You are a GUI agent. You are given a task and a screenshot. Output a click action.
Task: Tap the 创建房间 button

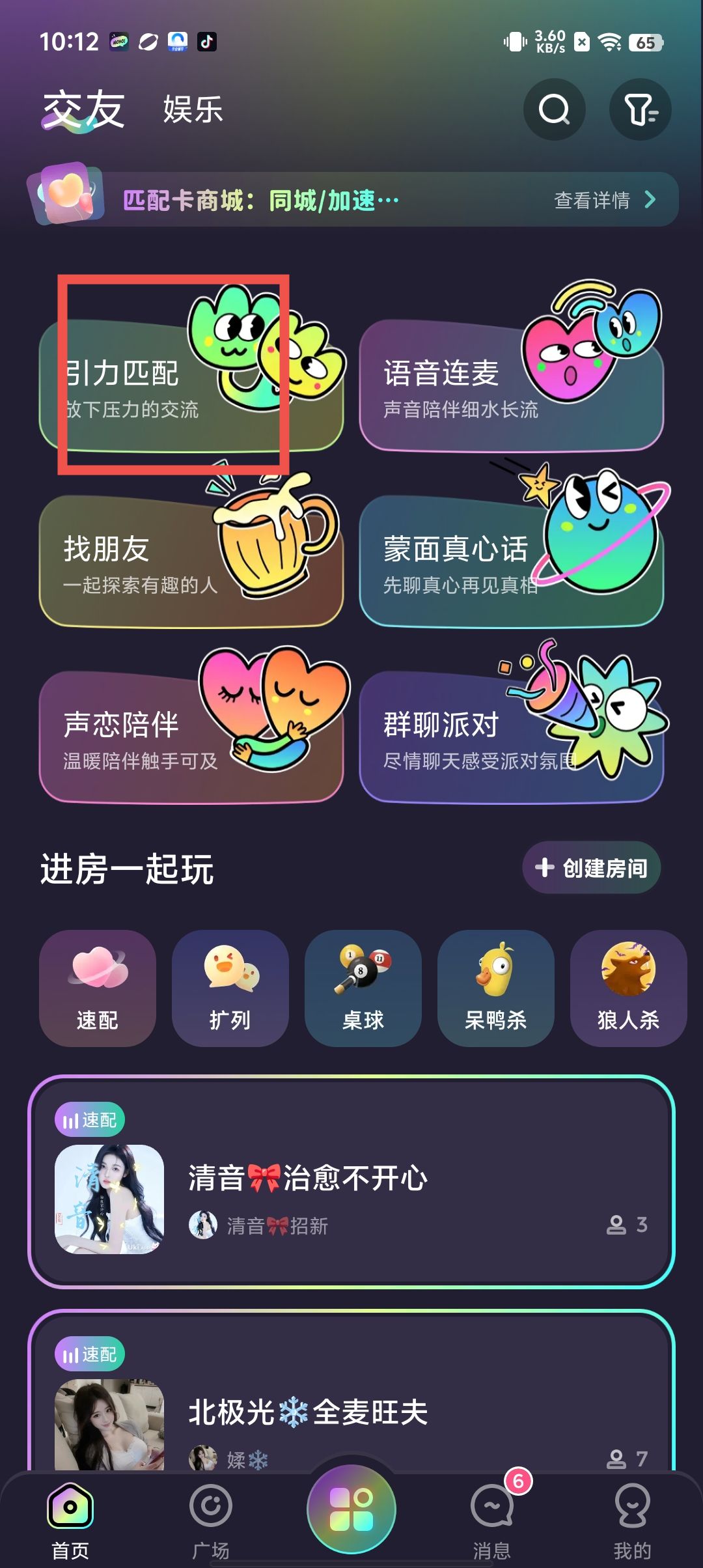tap(591, 867)
